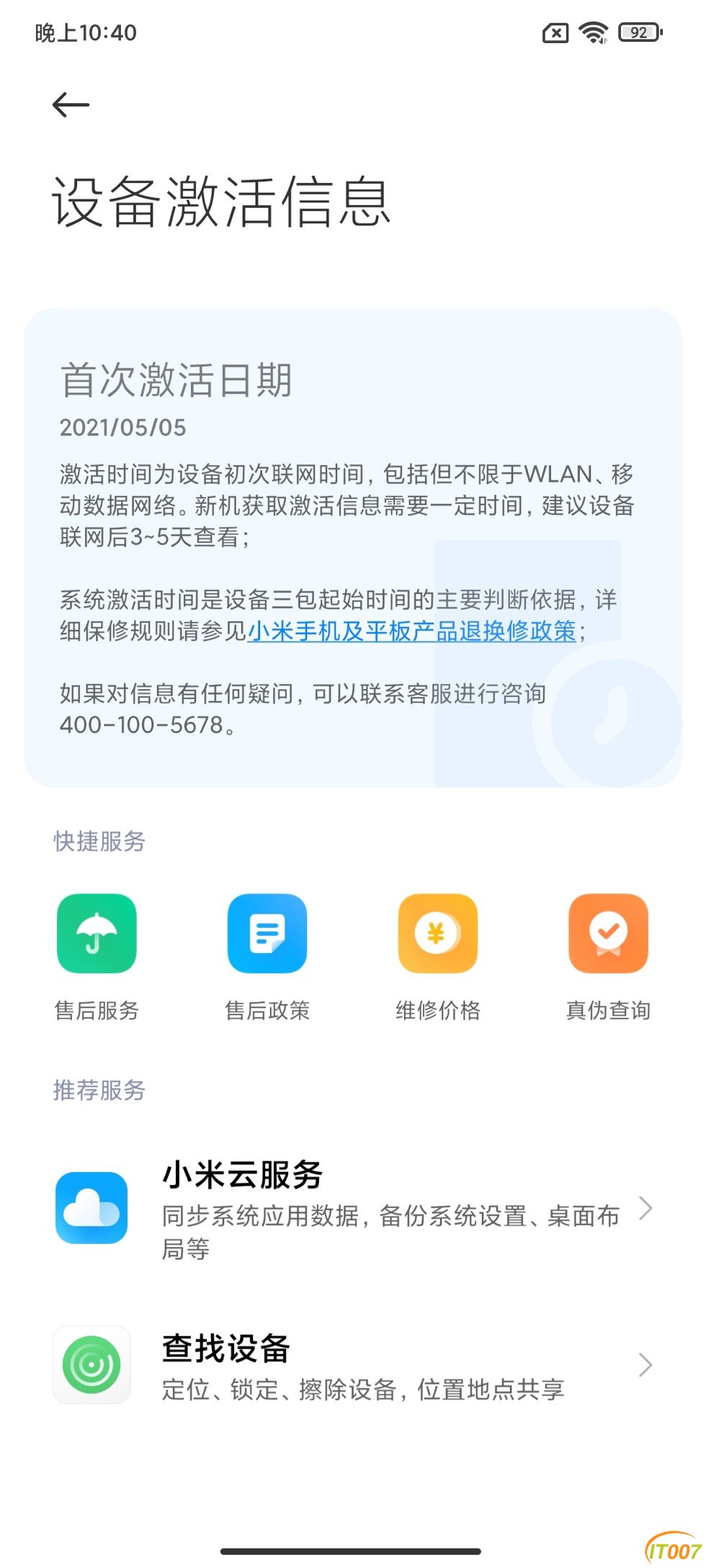The height and width of the screenshot is (1568, 706).
Task: Go back using the top arrow
Action: [71, 105]
